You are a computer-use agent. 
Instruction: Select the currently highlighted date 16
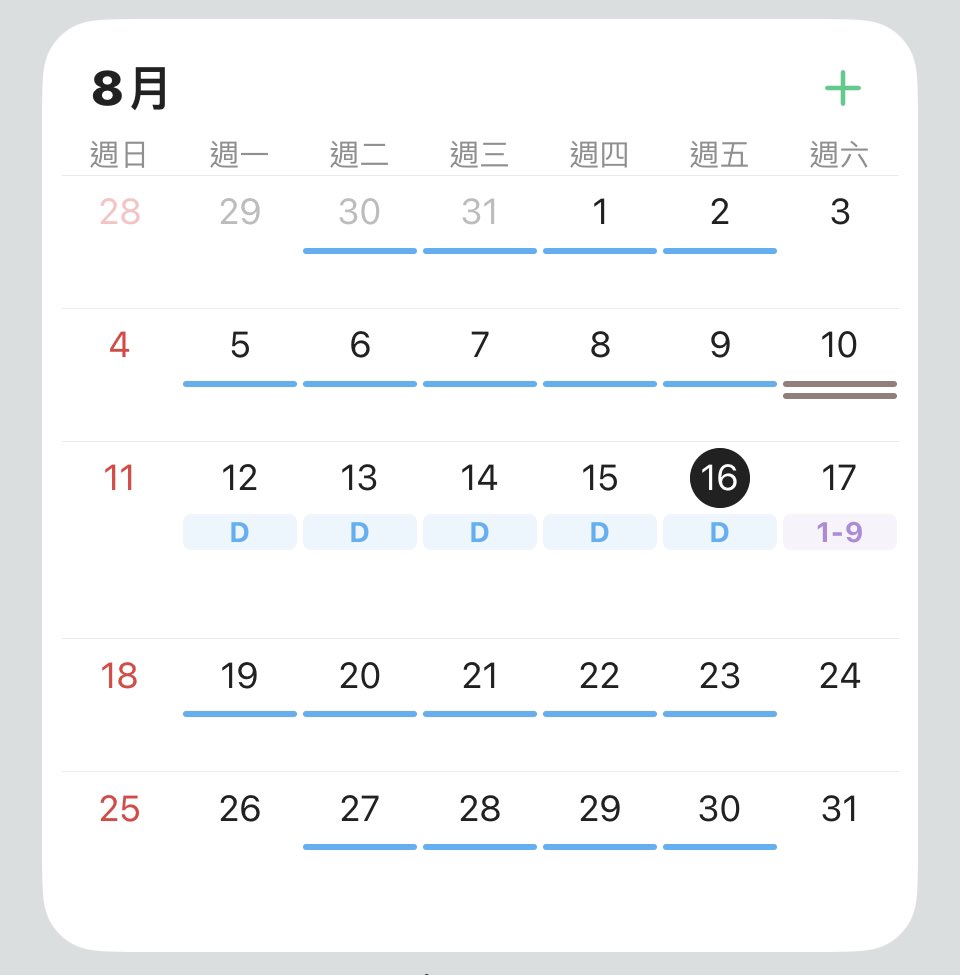720,477
